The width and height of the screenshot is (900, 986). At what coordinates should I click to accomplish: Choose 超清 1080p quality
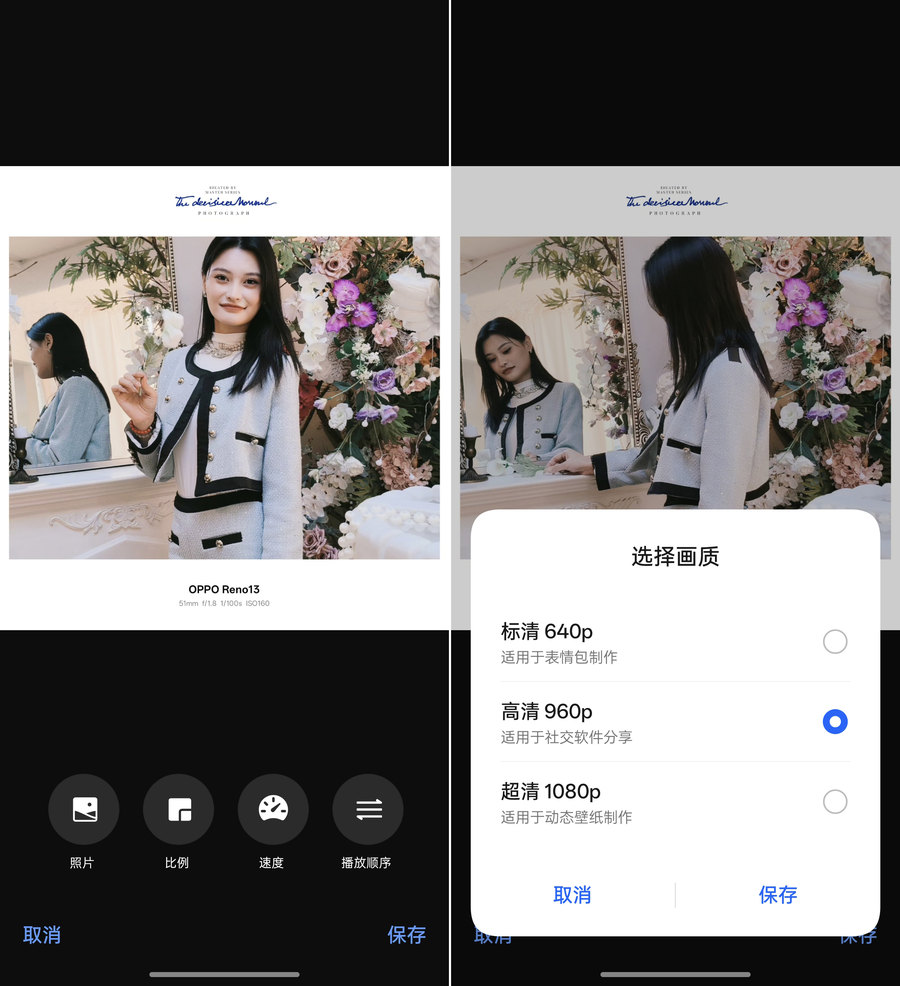[834, 802]
